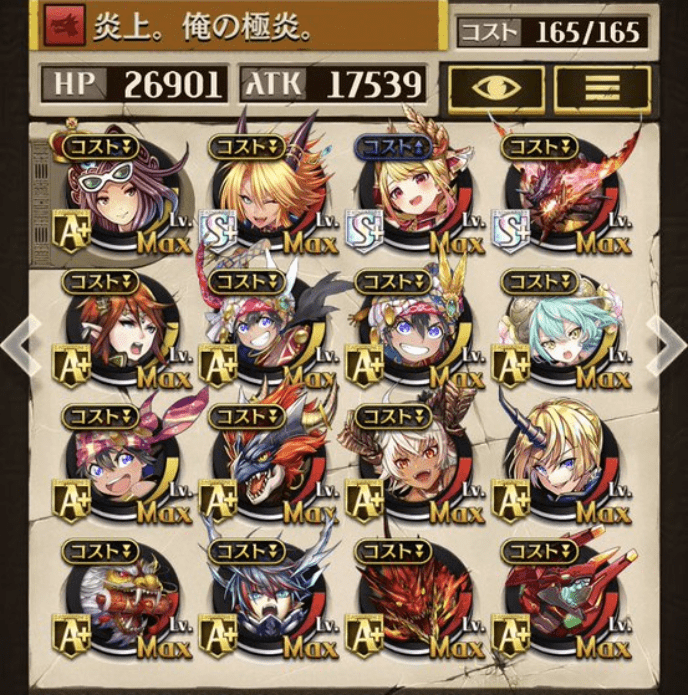Viewport: 688px width, 695px height.
Task: Go to the next deck arrow
Action: (666, 345)
